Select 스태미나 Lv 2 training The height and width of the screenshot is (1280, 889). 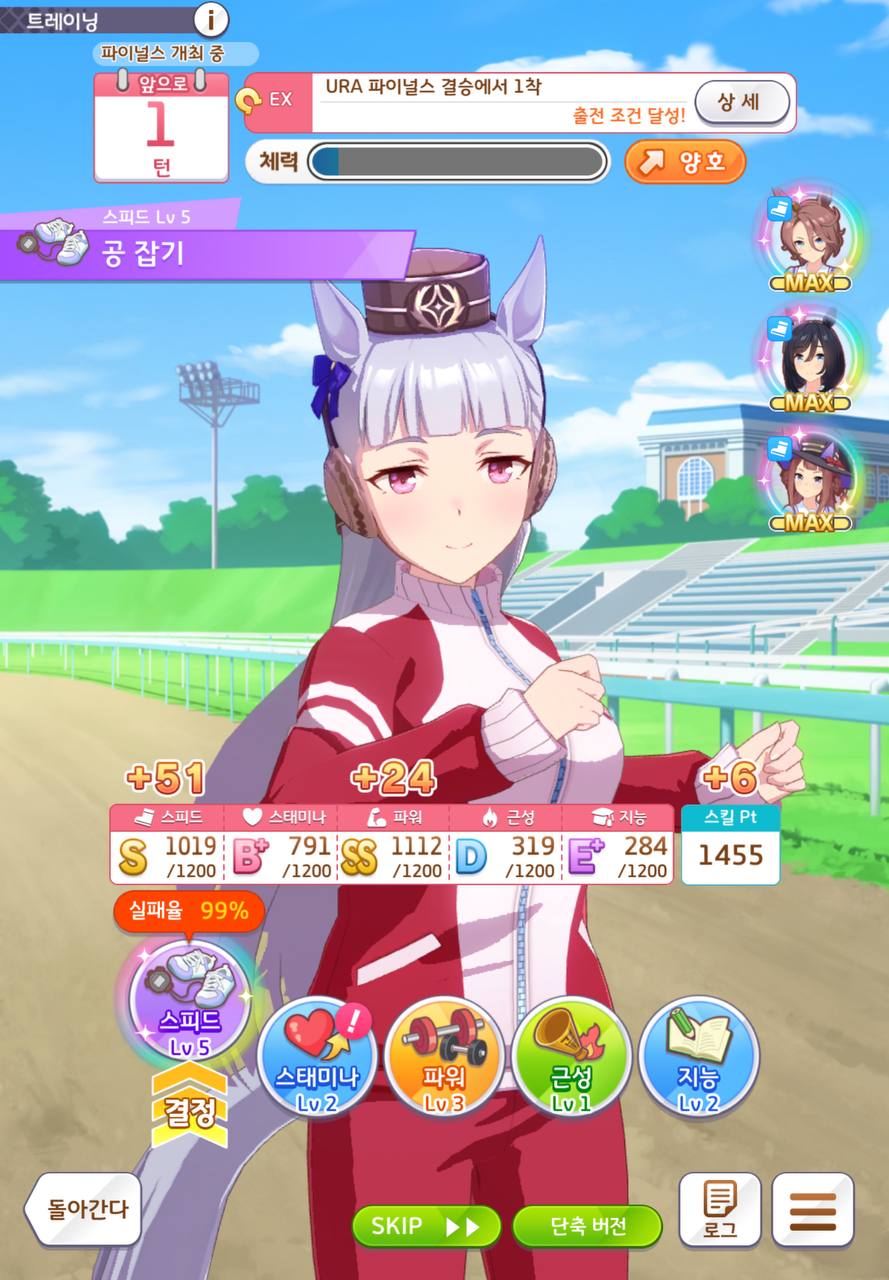click(316, 1056)
